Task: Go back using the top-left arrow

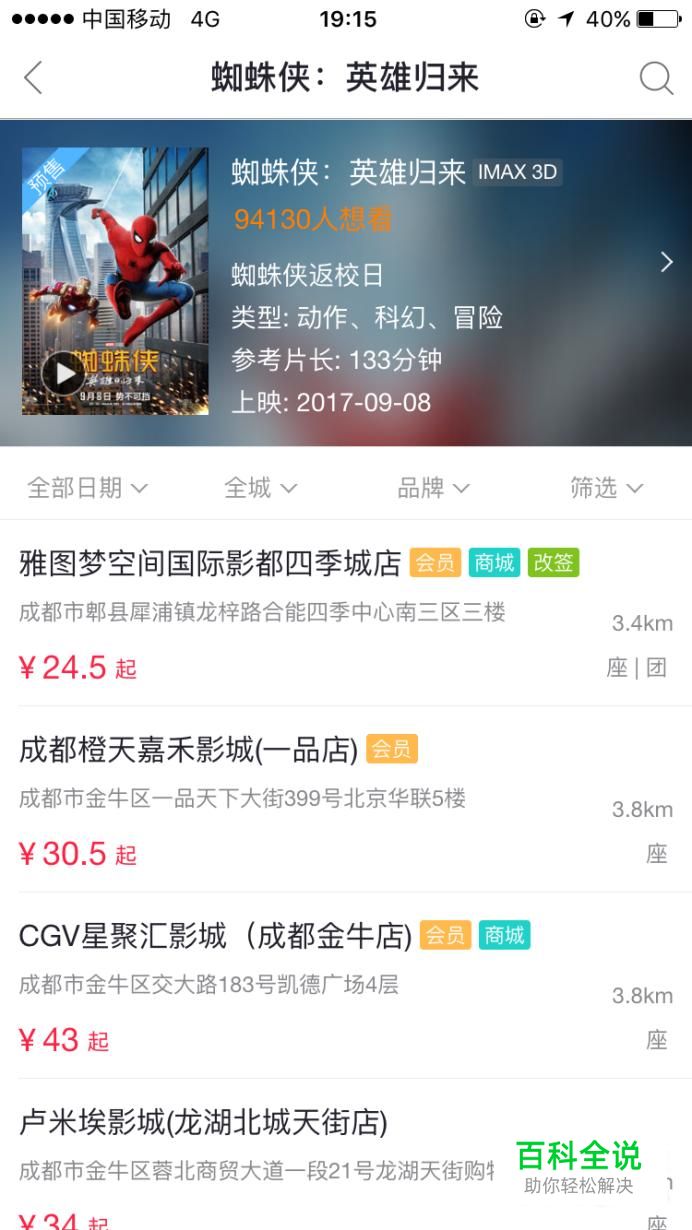Action: pos(33,78)
